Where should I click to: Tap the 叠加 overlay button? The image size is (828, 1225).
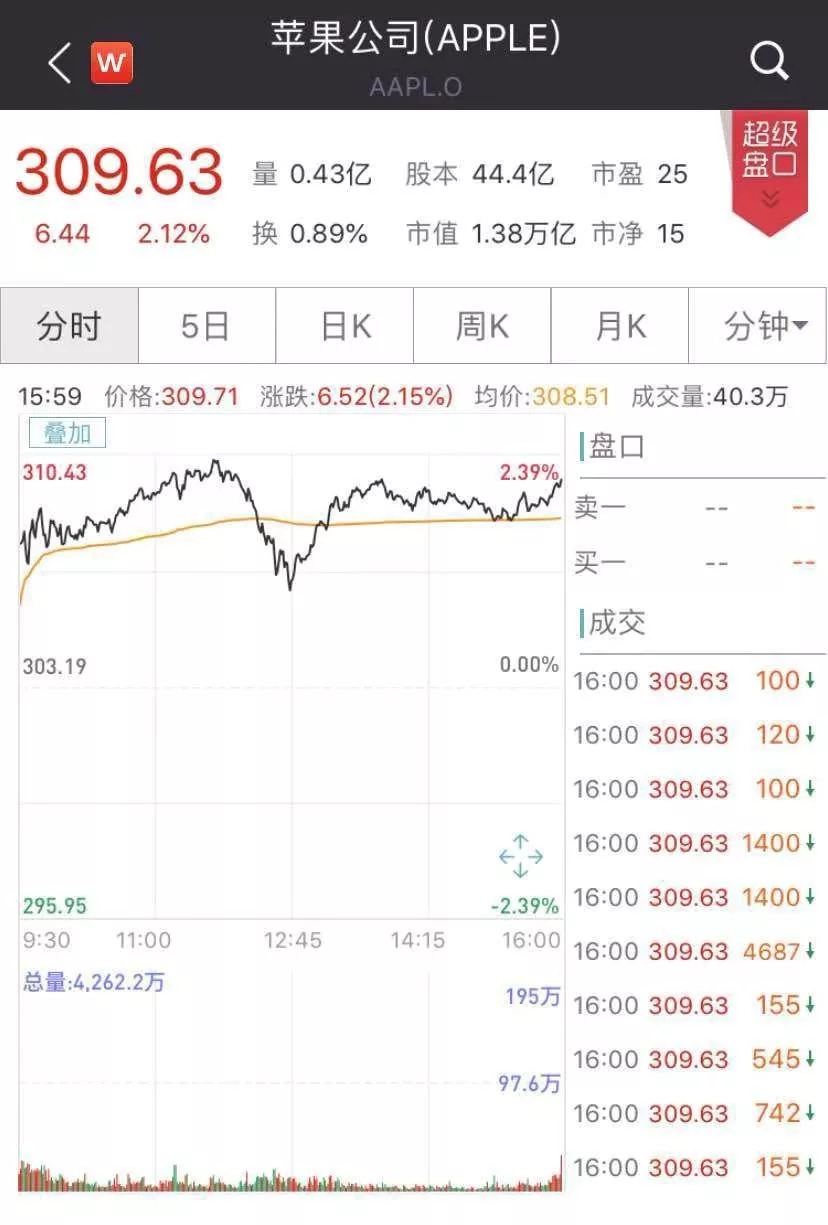point(67,433)
